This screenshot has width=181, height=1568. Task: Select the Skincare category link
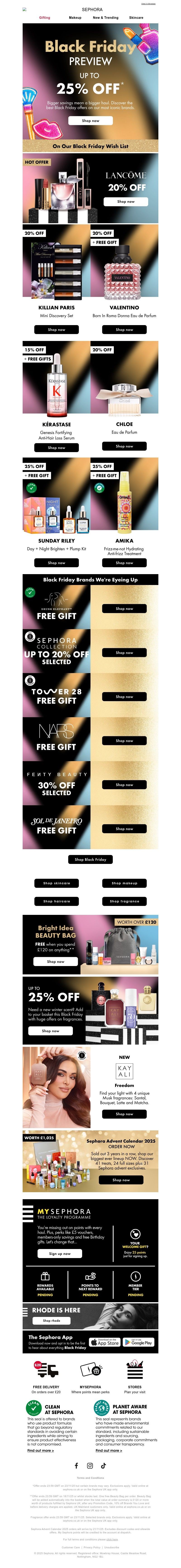[136, 18]
